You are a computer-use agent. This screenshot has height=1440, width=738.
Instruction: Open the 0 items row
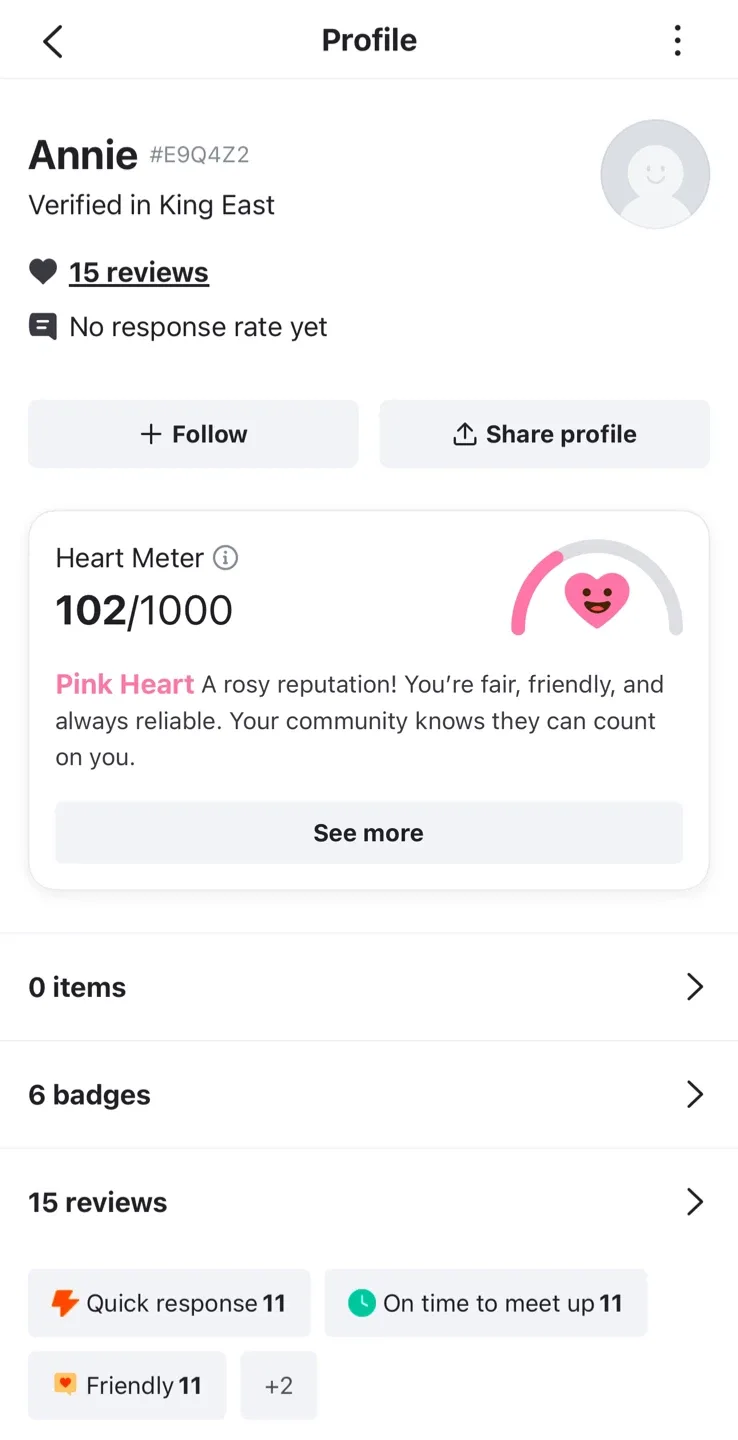pos(368,987)
